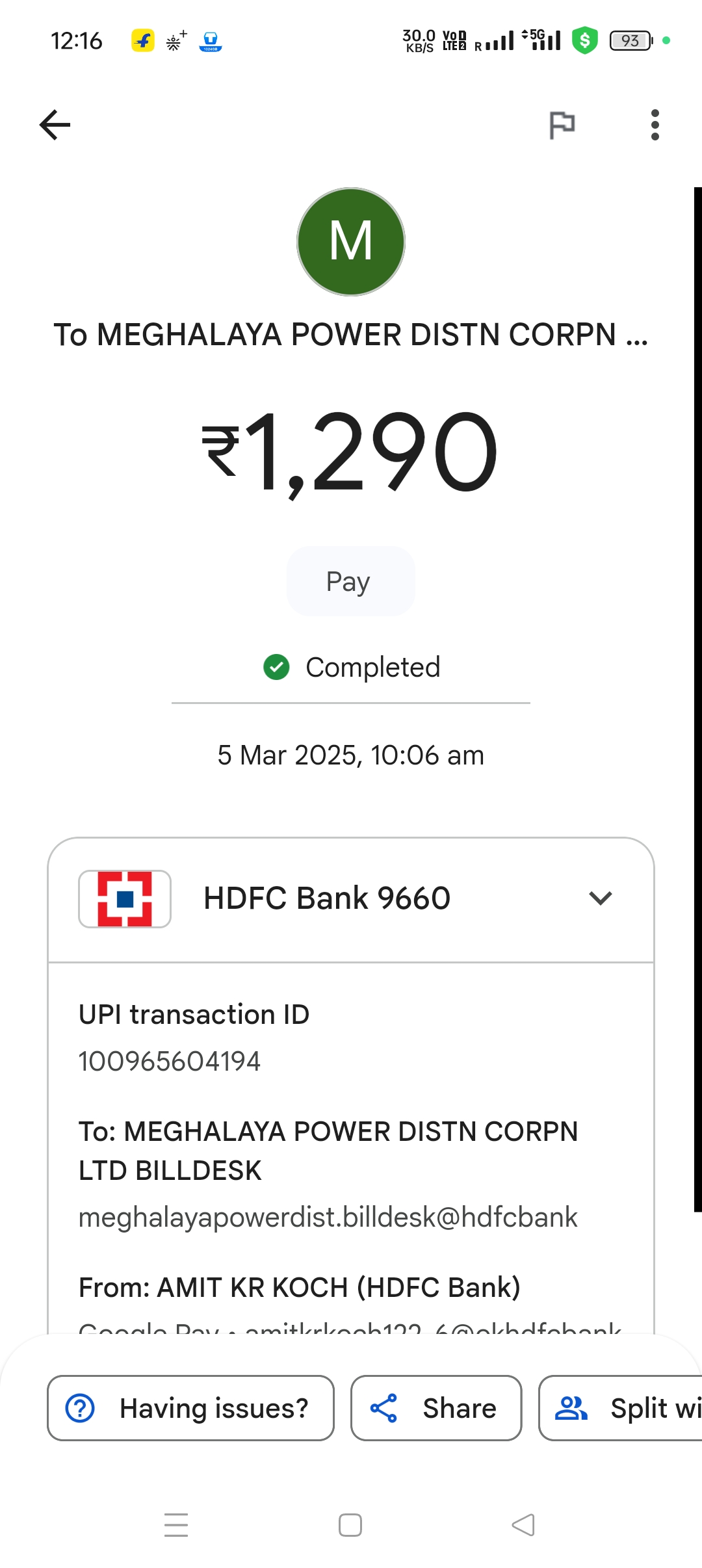The width and height of the screenshot is (702, 1568).
Task: Expand the HDFC Bank 9660 details chevron
Action: click(600, 898)
